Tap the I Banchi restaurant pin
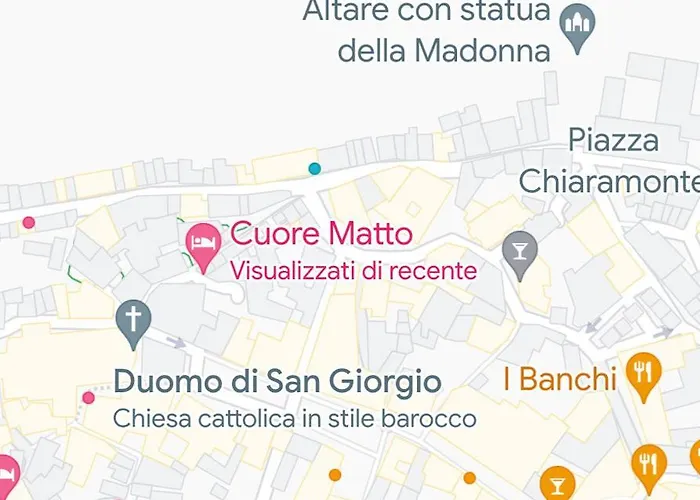Viewport: 700px width, 500px height. pos(640,372)
